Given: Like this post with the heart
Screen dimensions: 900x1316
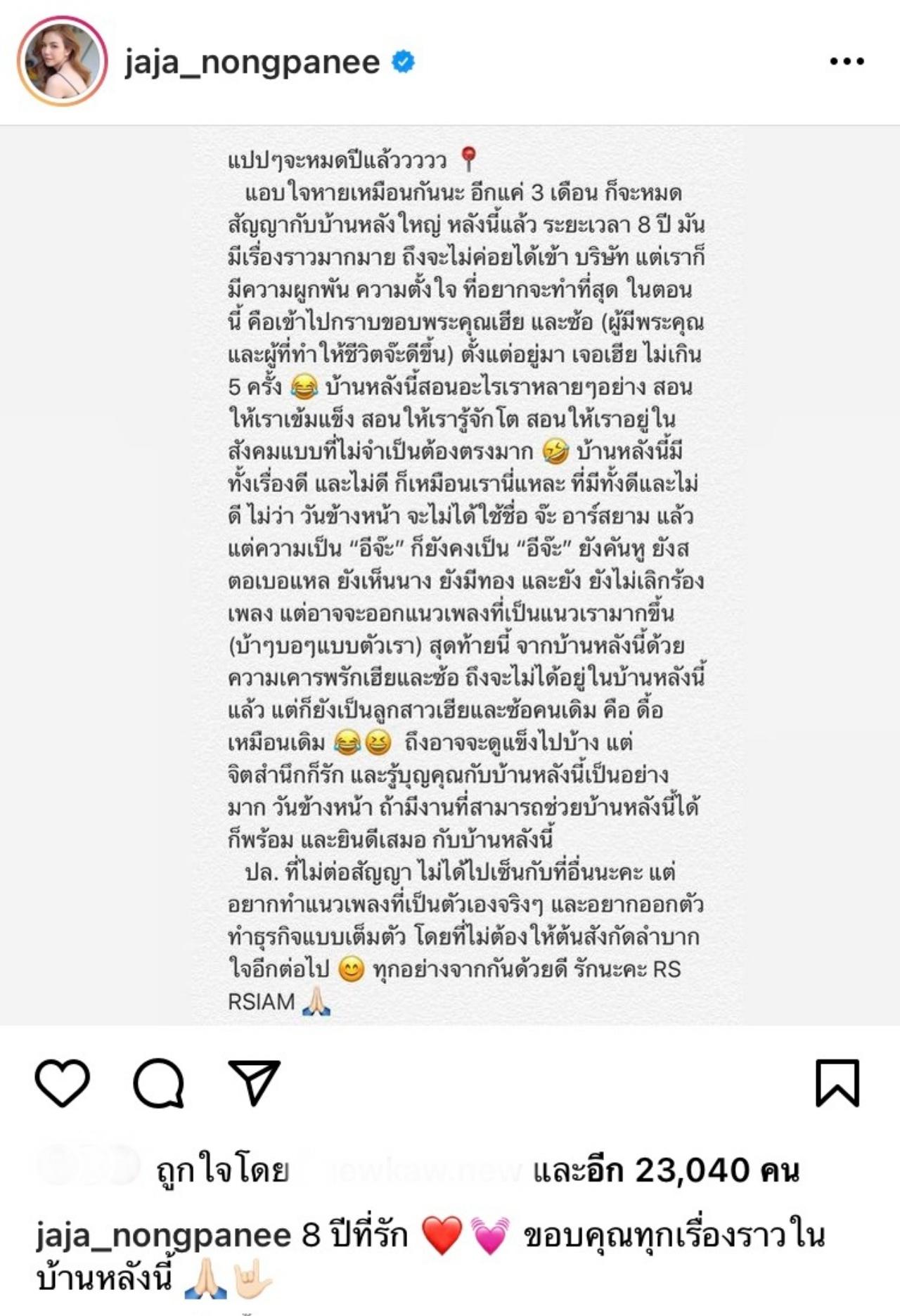Looking at the screenshot, I should point(63,1083).
